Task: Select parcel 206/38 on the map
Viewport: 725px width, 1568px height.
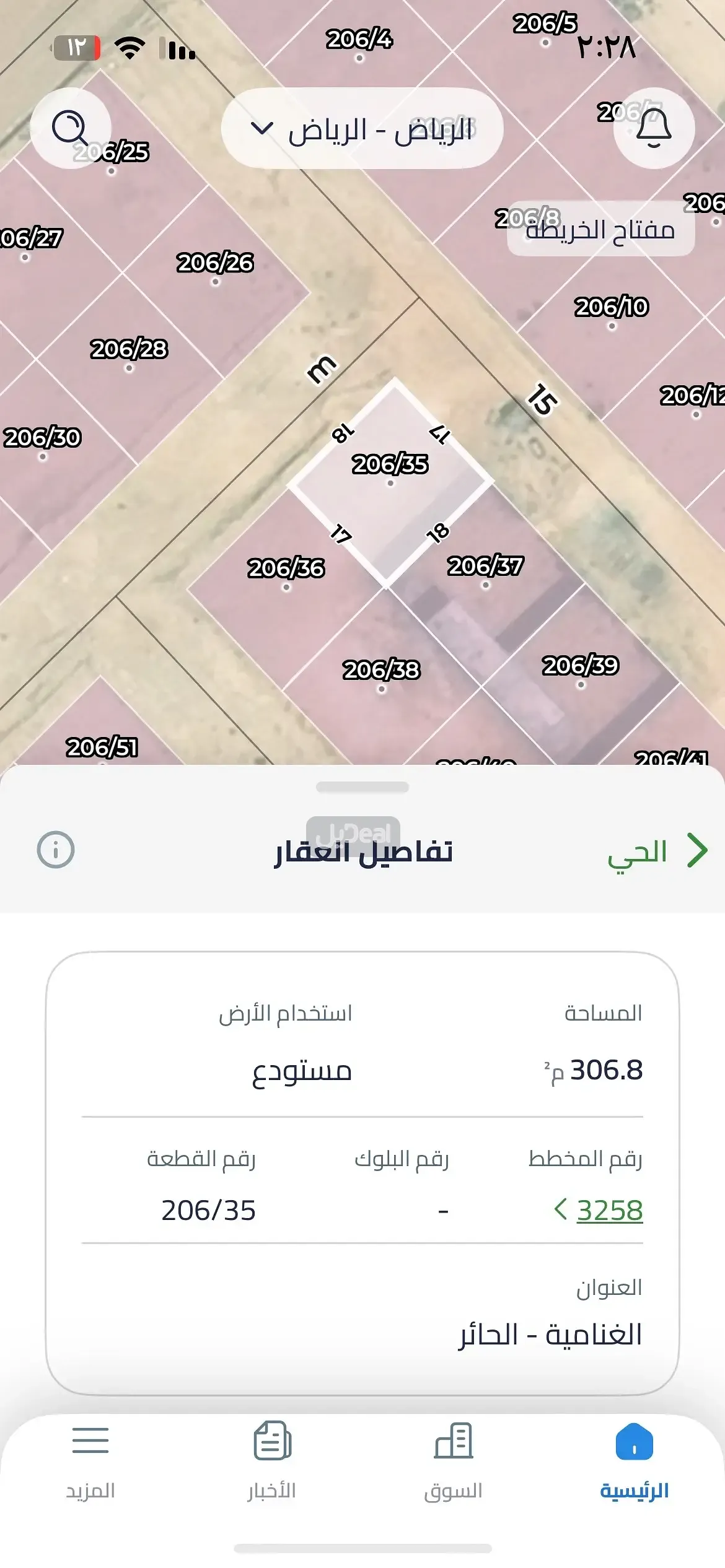Action: coord(381,672)
